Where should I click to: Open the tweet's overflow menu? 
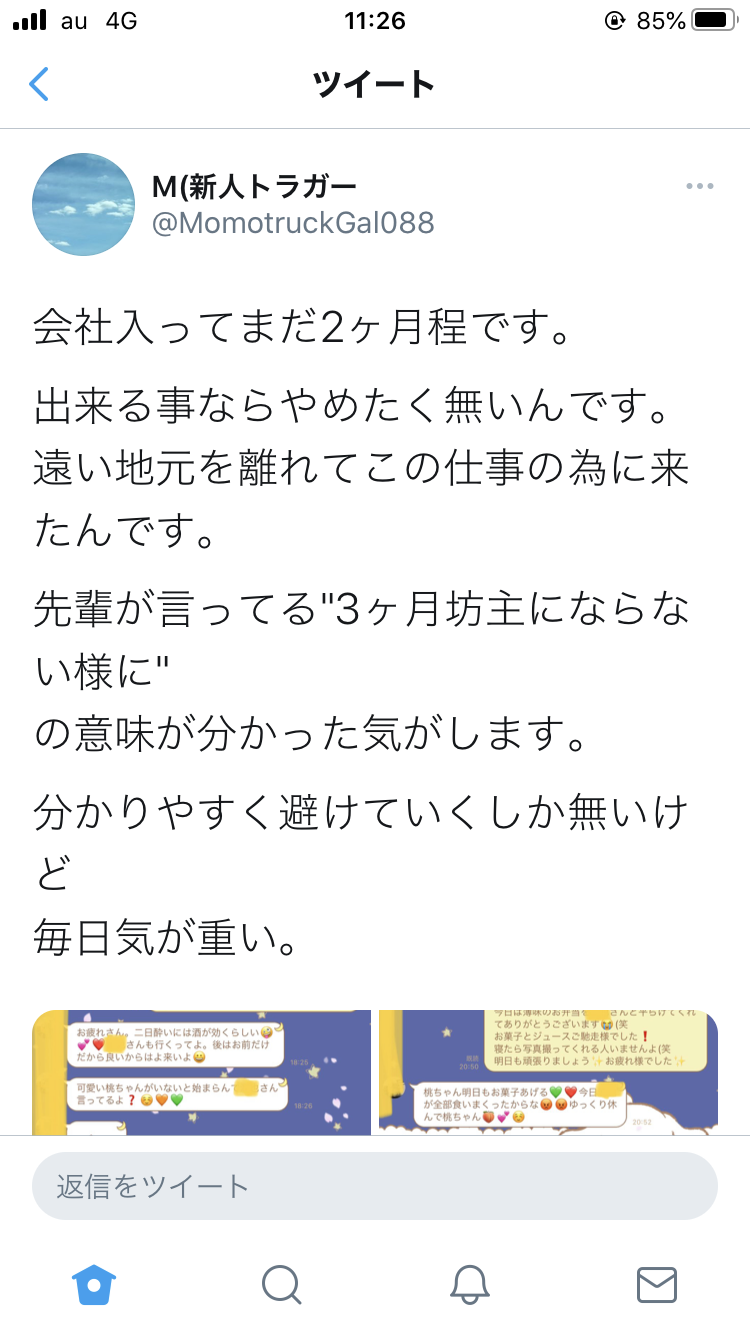click(x=700, y=187)
